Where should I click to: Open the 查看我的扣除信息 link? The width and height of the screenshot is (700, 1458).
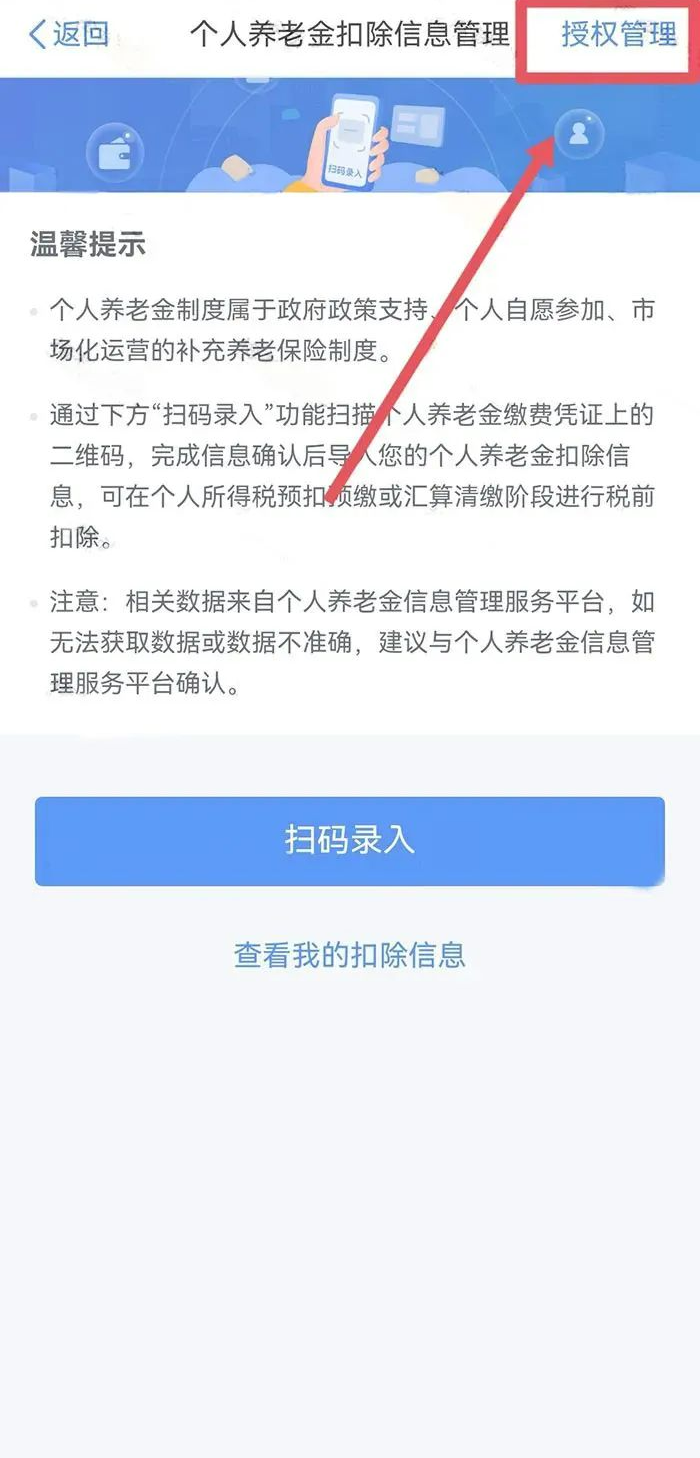(350, 954)
